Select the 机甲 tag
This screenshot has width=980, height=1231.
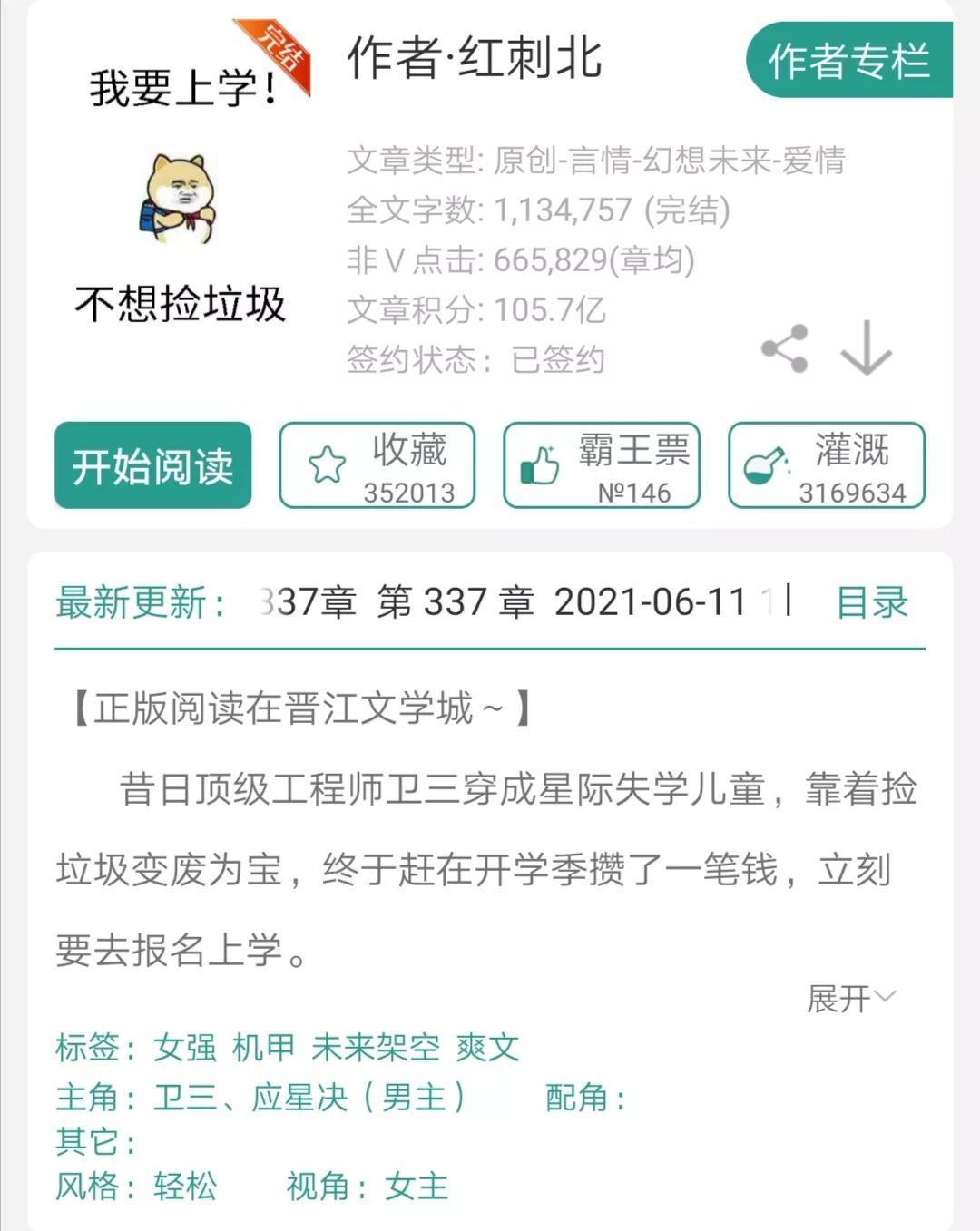click(263, 1048)
